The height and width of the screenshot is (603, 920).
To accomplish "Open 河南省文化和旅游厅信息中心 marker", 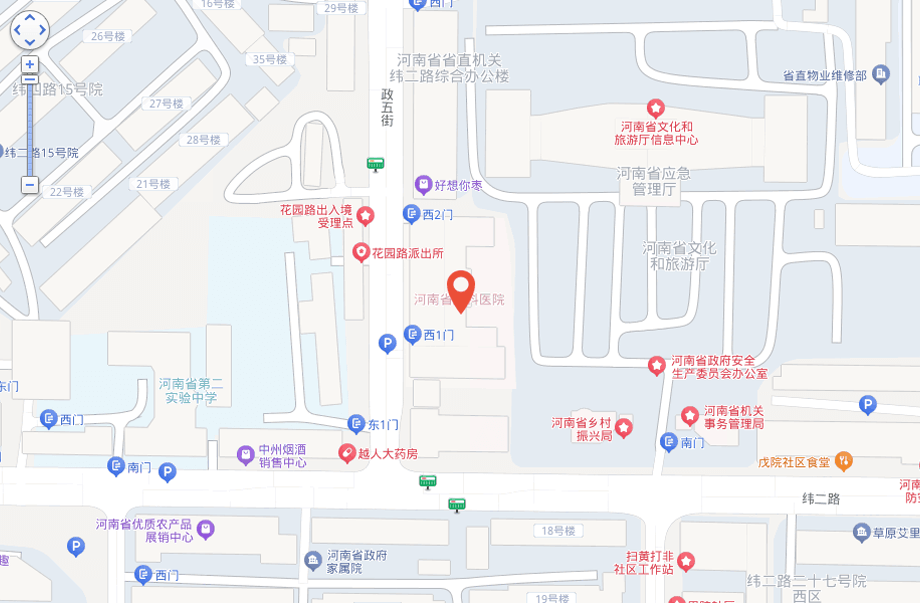I will point(655,107).
